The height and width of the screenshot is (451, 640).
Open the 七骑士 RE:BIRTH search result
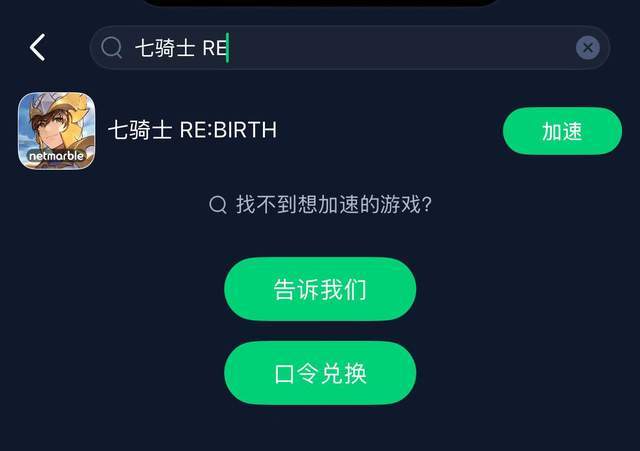pos(192,131)
